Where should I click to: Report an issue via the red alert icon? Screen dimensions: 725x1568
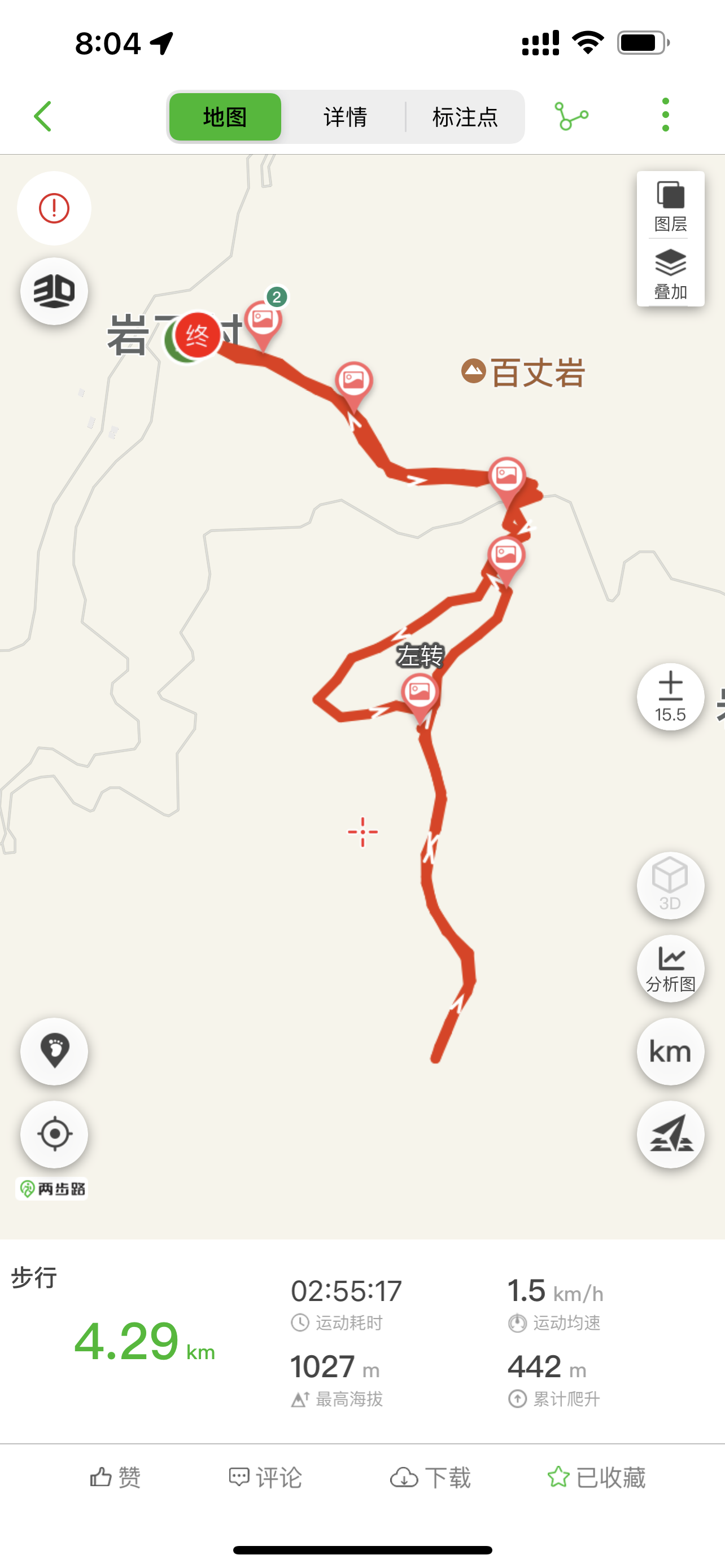coord(54,209)
